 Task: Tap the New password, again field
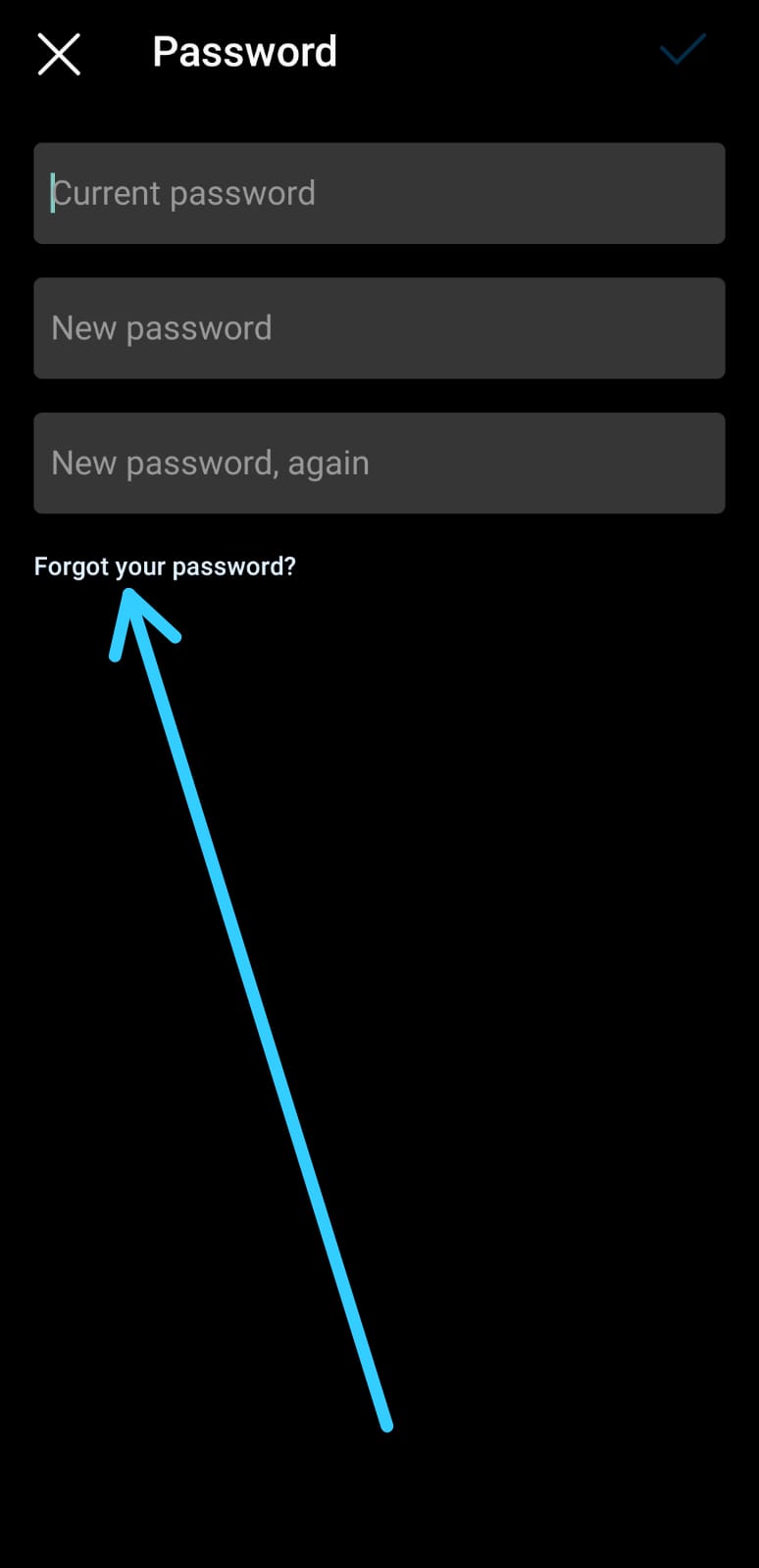(x=379, y=464)
